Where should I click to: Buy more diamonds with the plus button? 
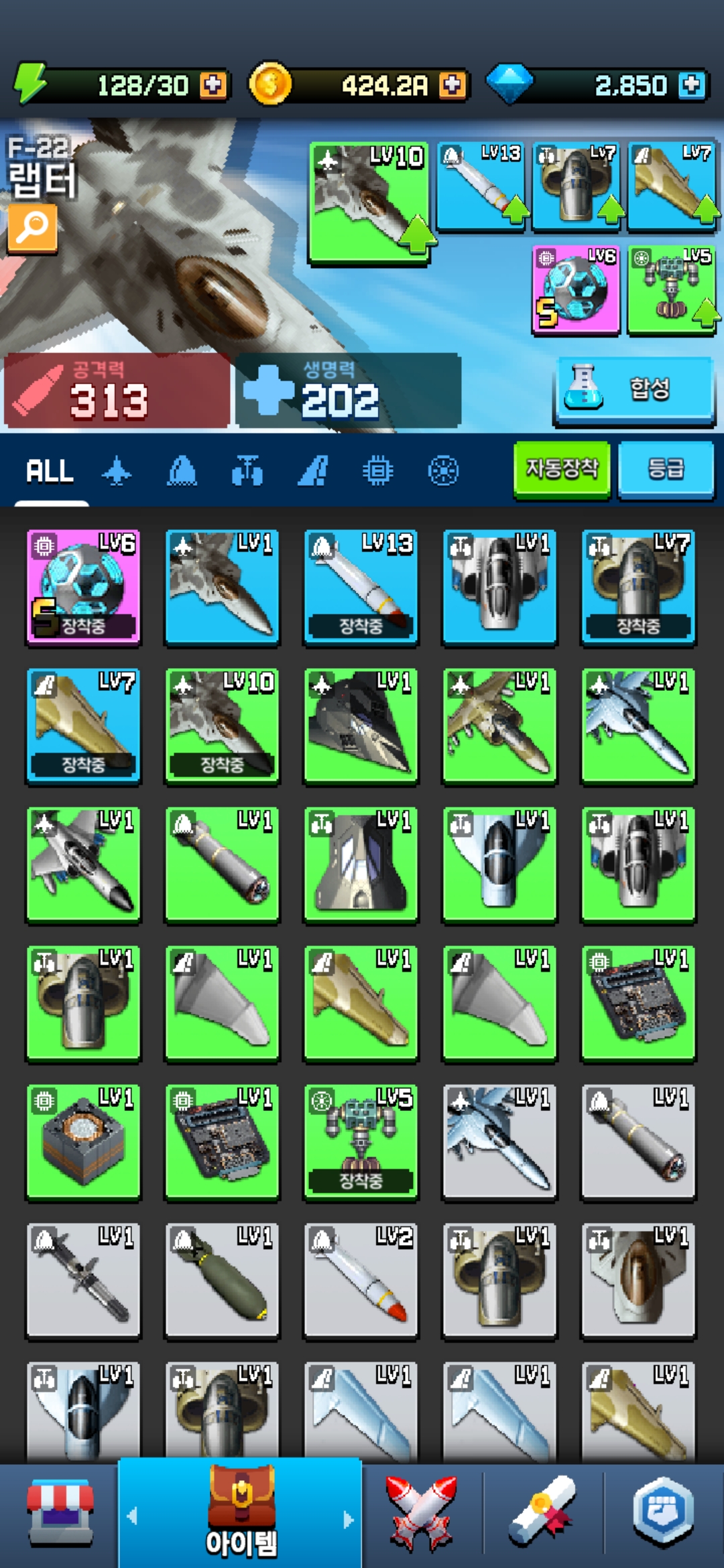click(691, 85)
